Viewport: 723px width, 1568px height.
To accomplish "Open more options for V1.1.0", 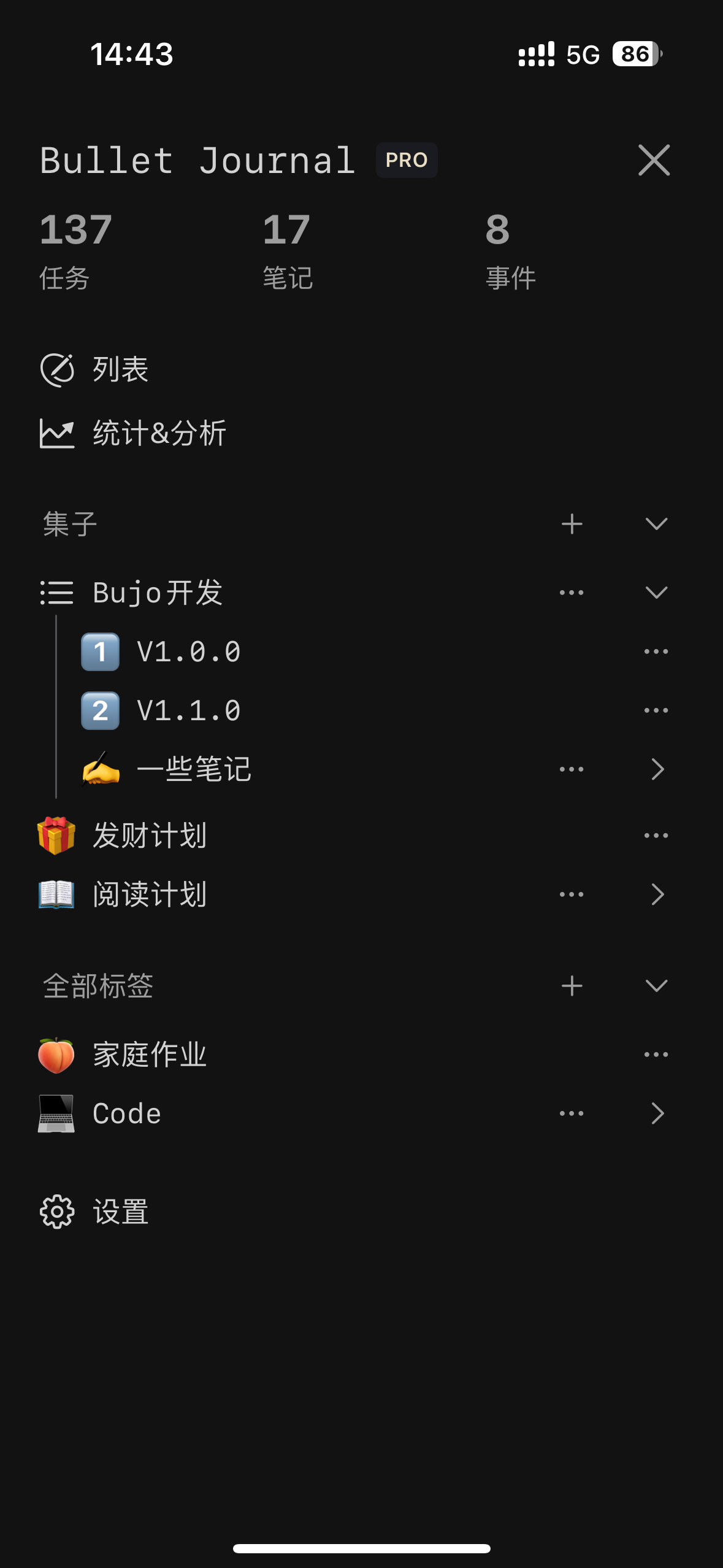I will click(656, 710).
